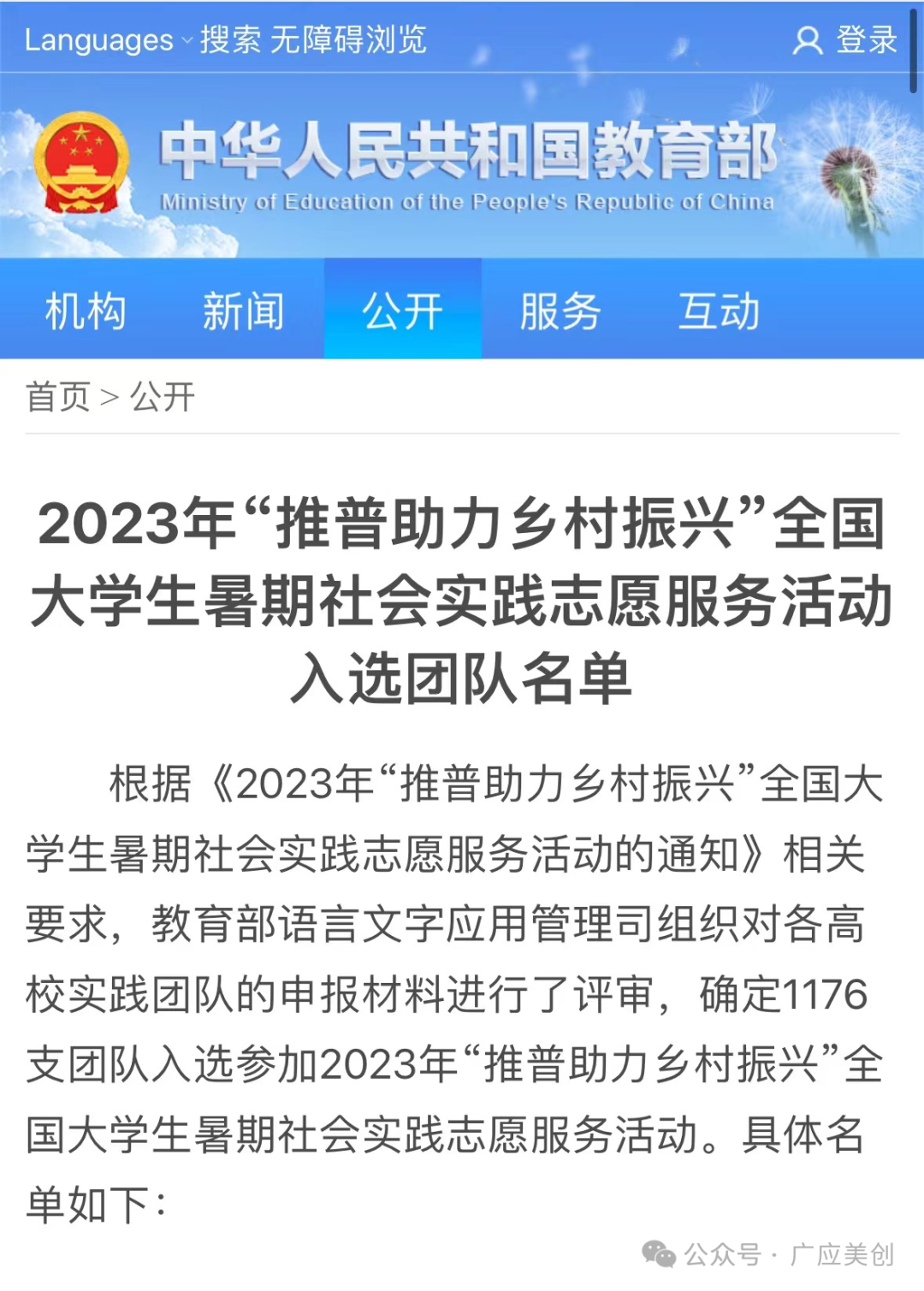The height and width of the screenshot is (1291, 924).
Task: Return to 首页 via the breadcrumb
Action: click(57, 397)
